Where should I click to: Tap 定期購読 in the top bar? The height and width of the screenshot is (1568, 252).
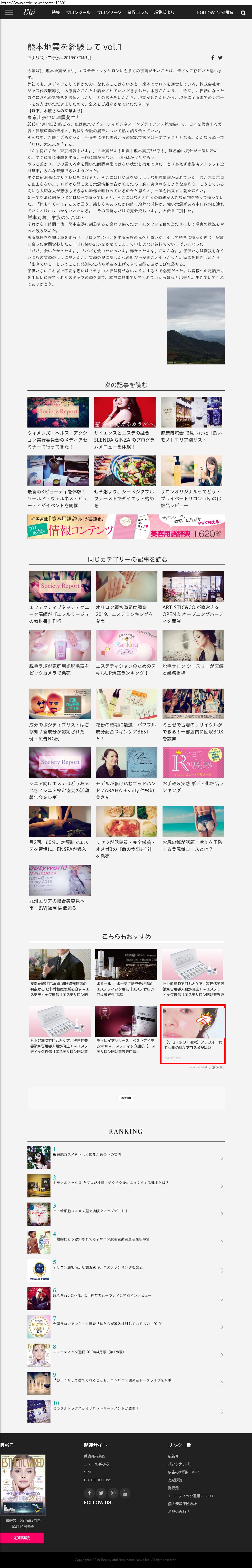click(225, 12)
